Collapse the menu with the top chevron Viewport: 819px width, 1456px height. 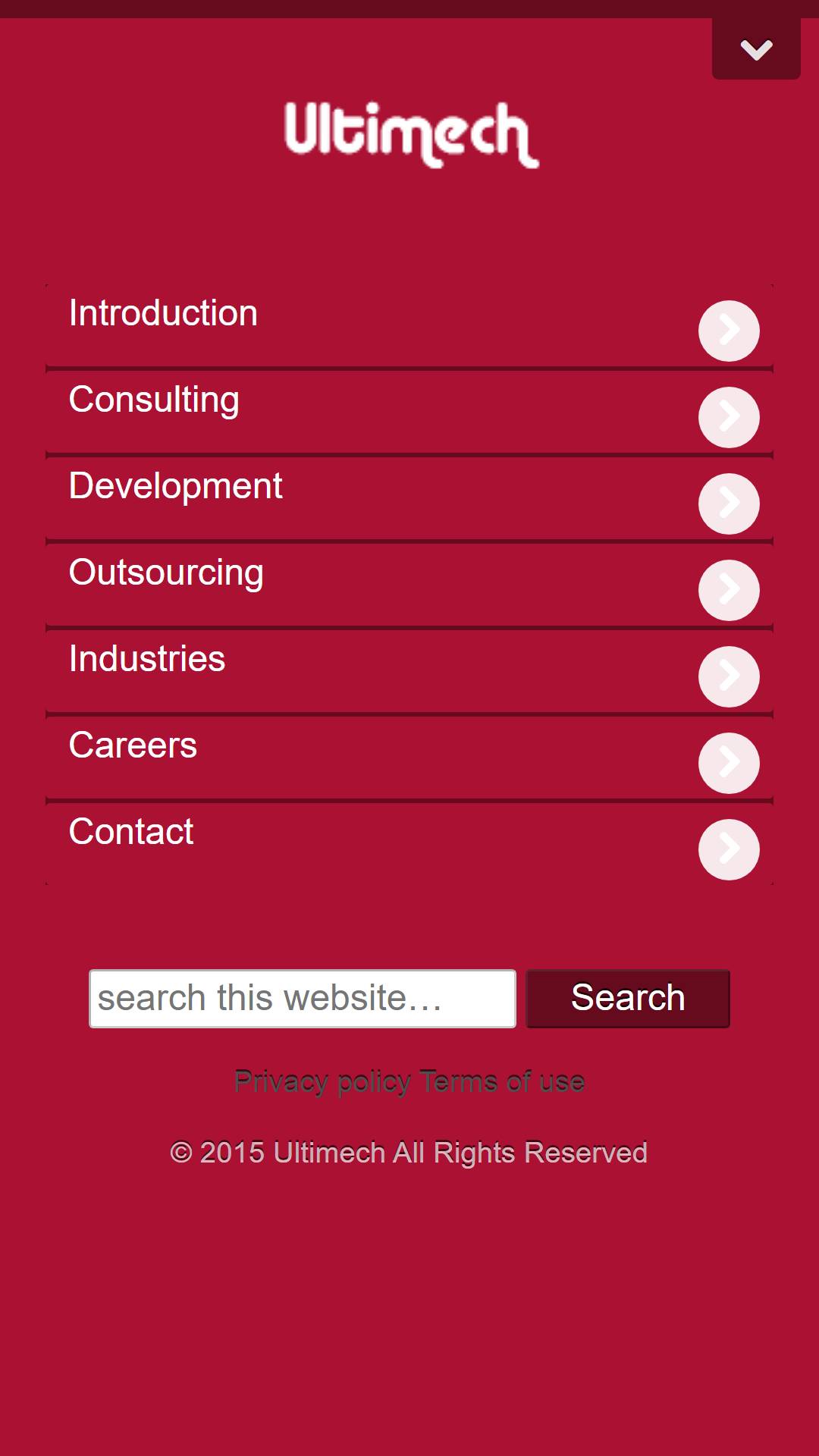[x=756, y=49]
